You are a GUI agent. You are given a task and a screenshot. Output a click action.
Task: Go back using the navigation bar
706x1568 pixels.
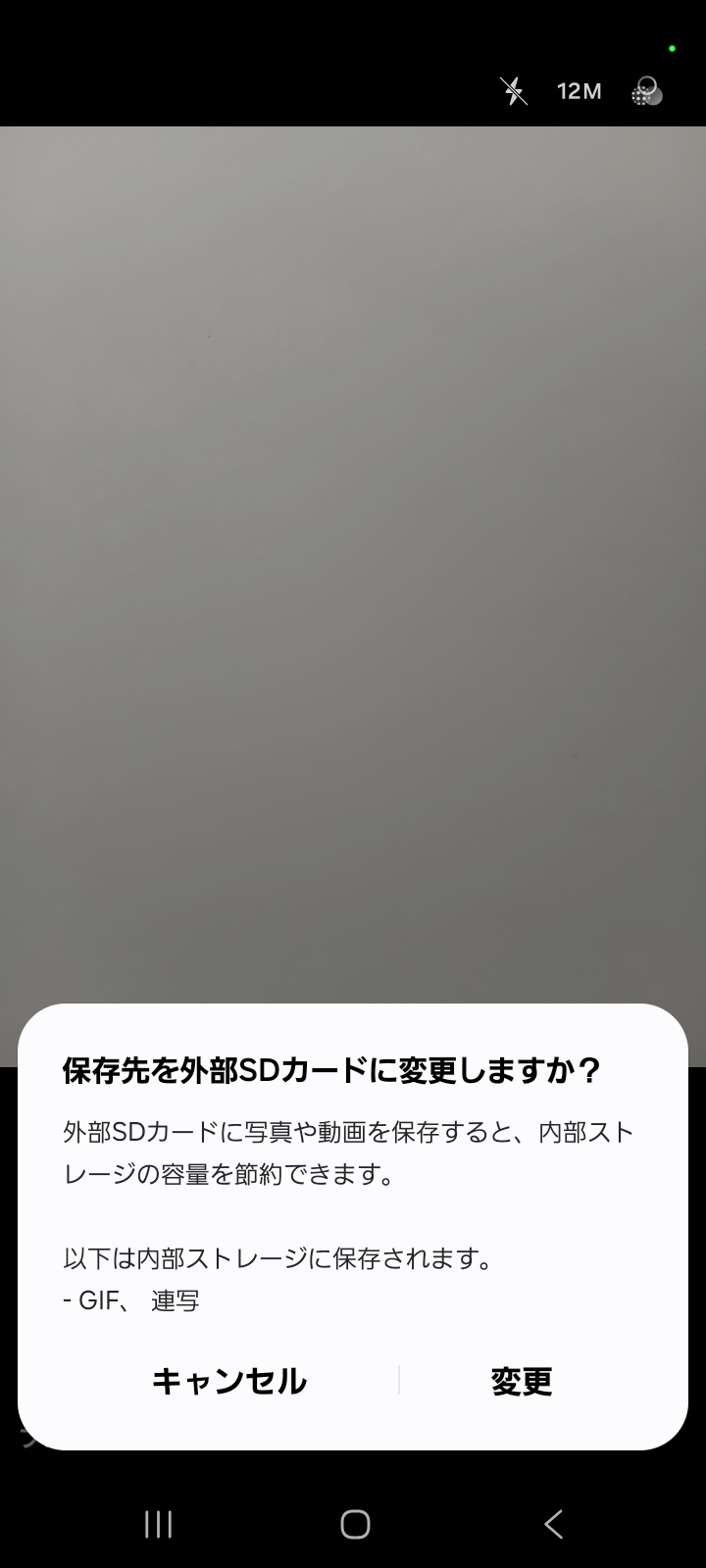tap(553, 1524)
